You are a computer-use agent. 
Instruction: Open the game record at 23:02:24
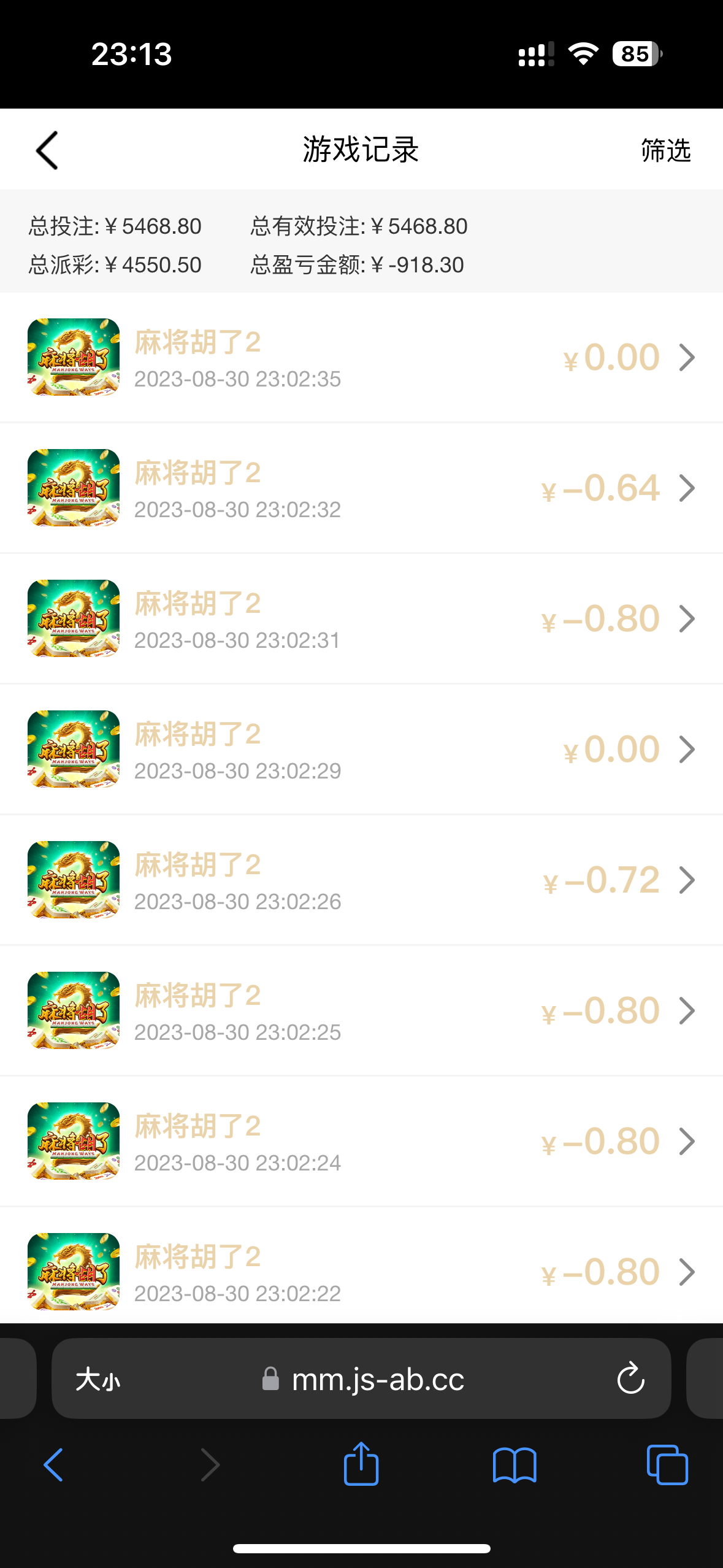[x=361, y=1142]
